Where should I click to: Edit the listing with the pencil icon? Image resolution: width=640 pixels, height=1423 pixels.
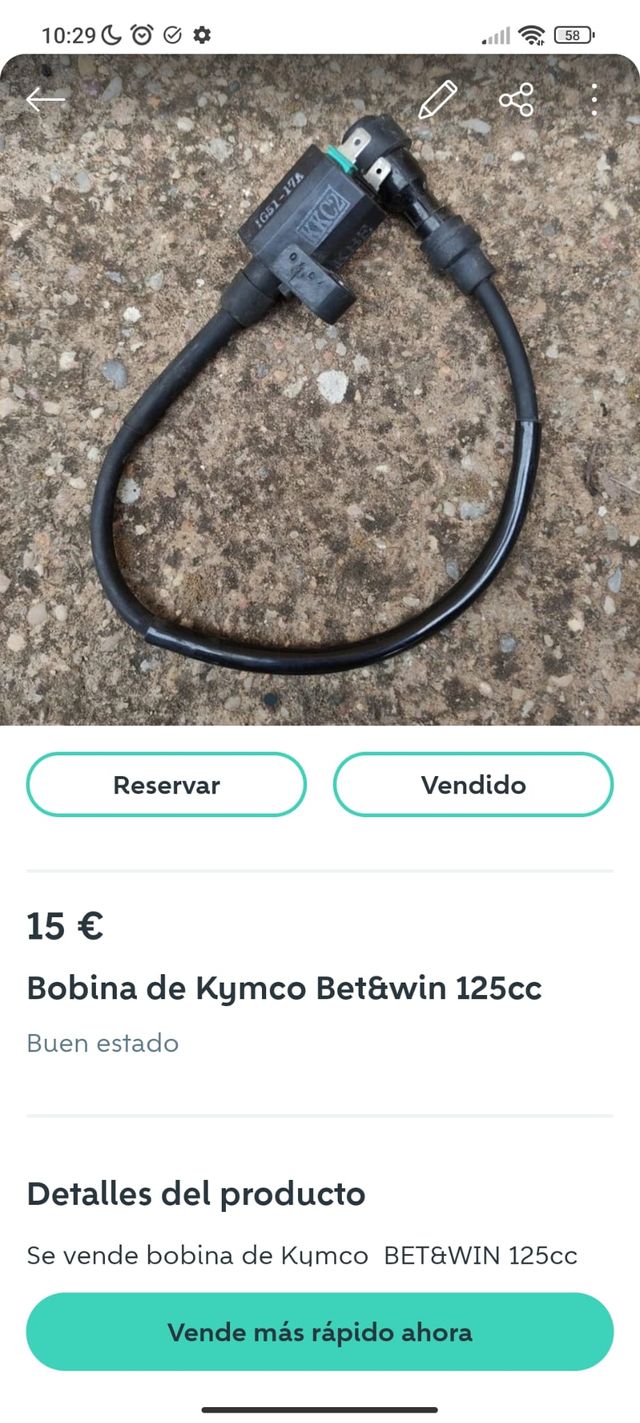point(437,100)
